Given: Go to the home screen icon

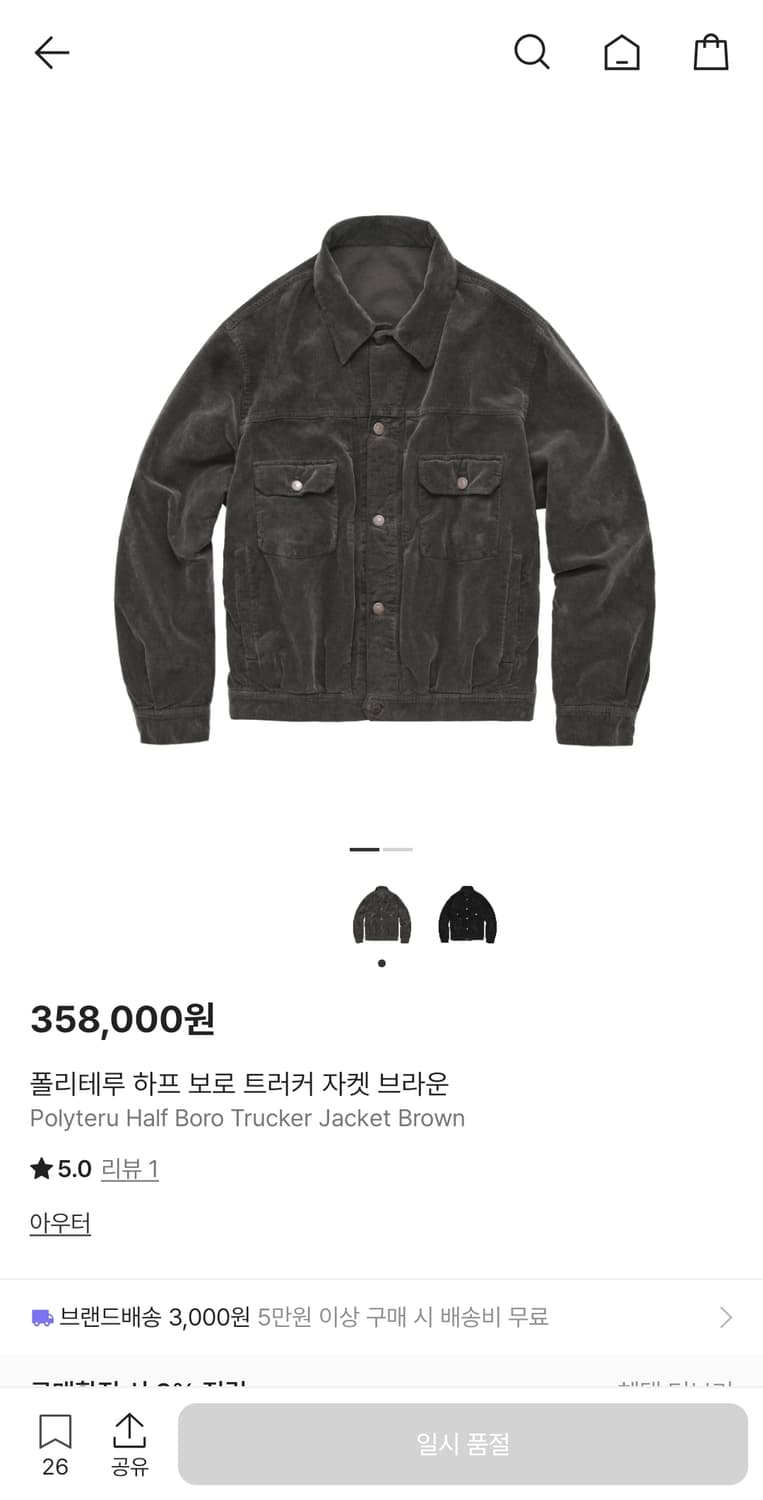Looking at the screenshot, I should pos(621,53).
